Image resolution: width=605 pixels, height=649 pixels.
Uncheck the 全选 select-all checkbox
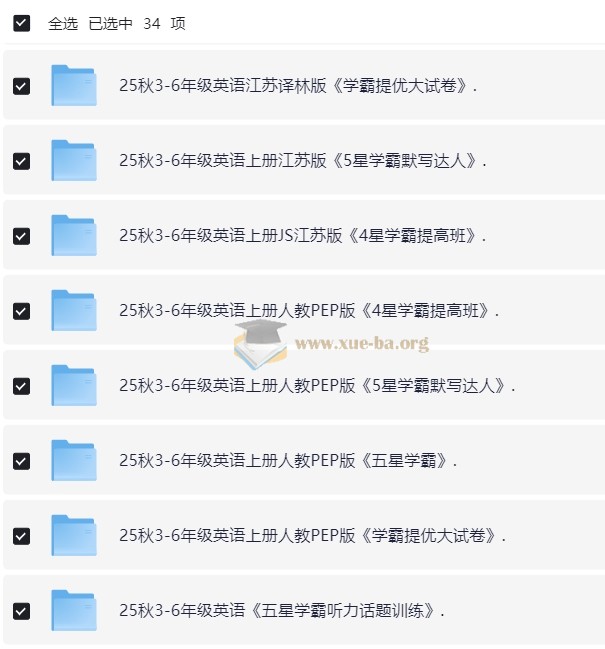(21, 23)
